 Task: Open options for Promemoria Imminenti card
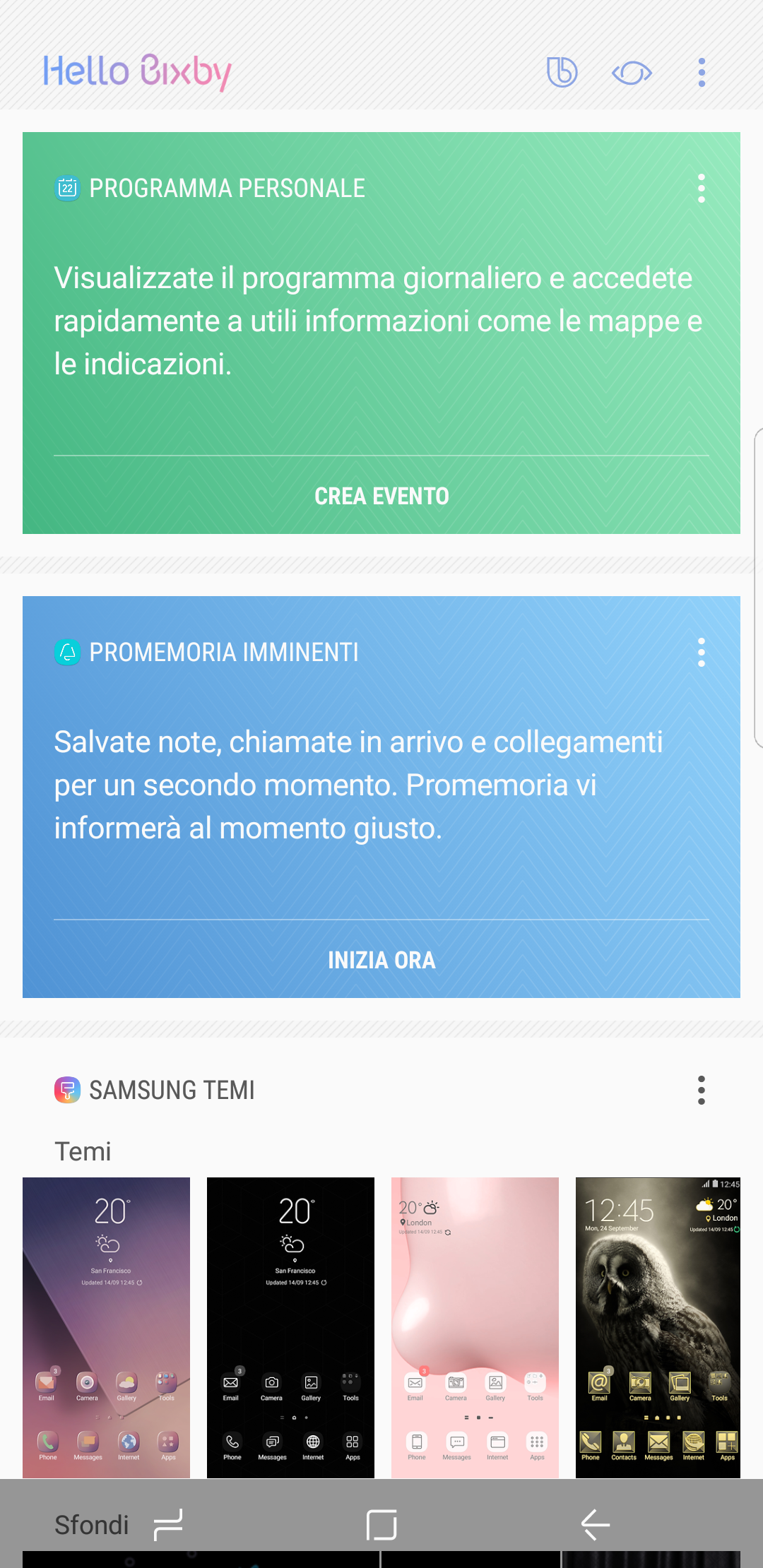[701, 653]
